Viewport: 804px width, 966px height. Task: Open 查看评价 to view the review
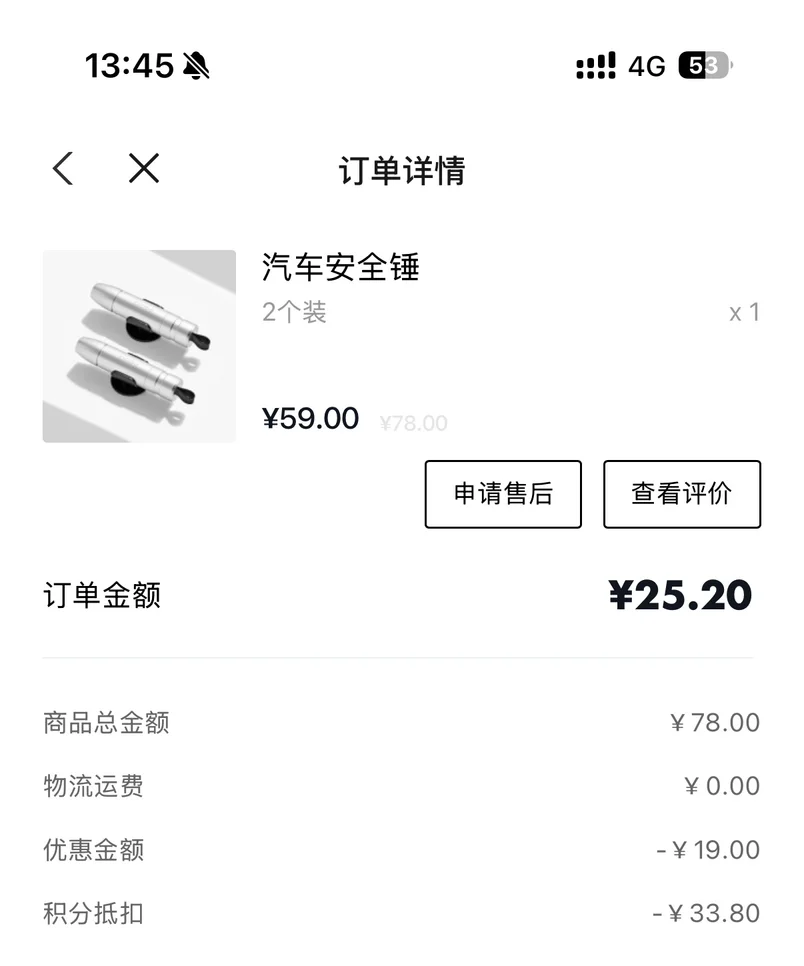tap(681, 494)
